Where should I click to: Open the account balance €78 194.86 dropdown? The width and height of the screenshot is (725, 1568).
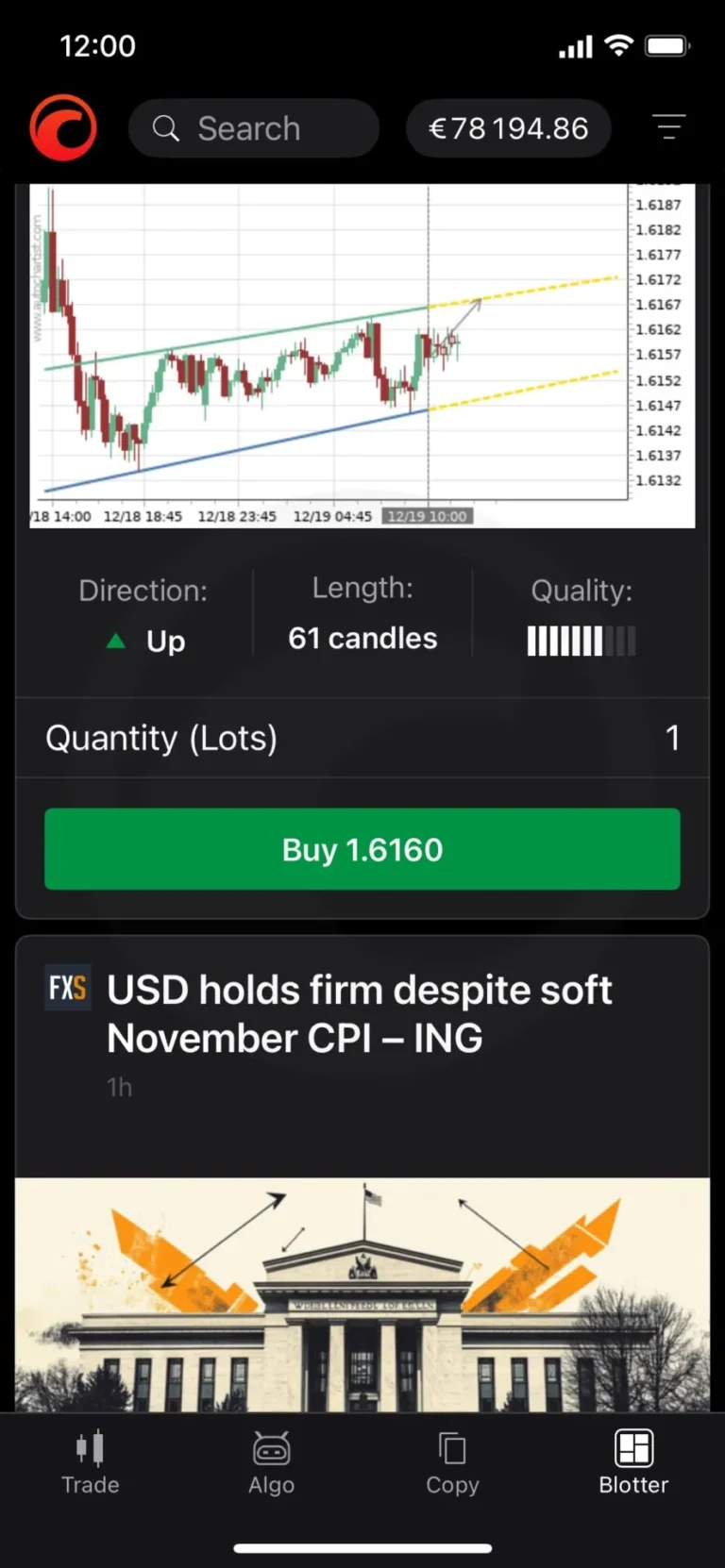point(509,128)
